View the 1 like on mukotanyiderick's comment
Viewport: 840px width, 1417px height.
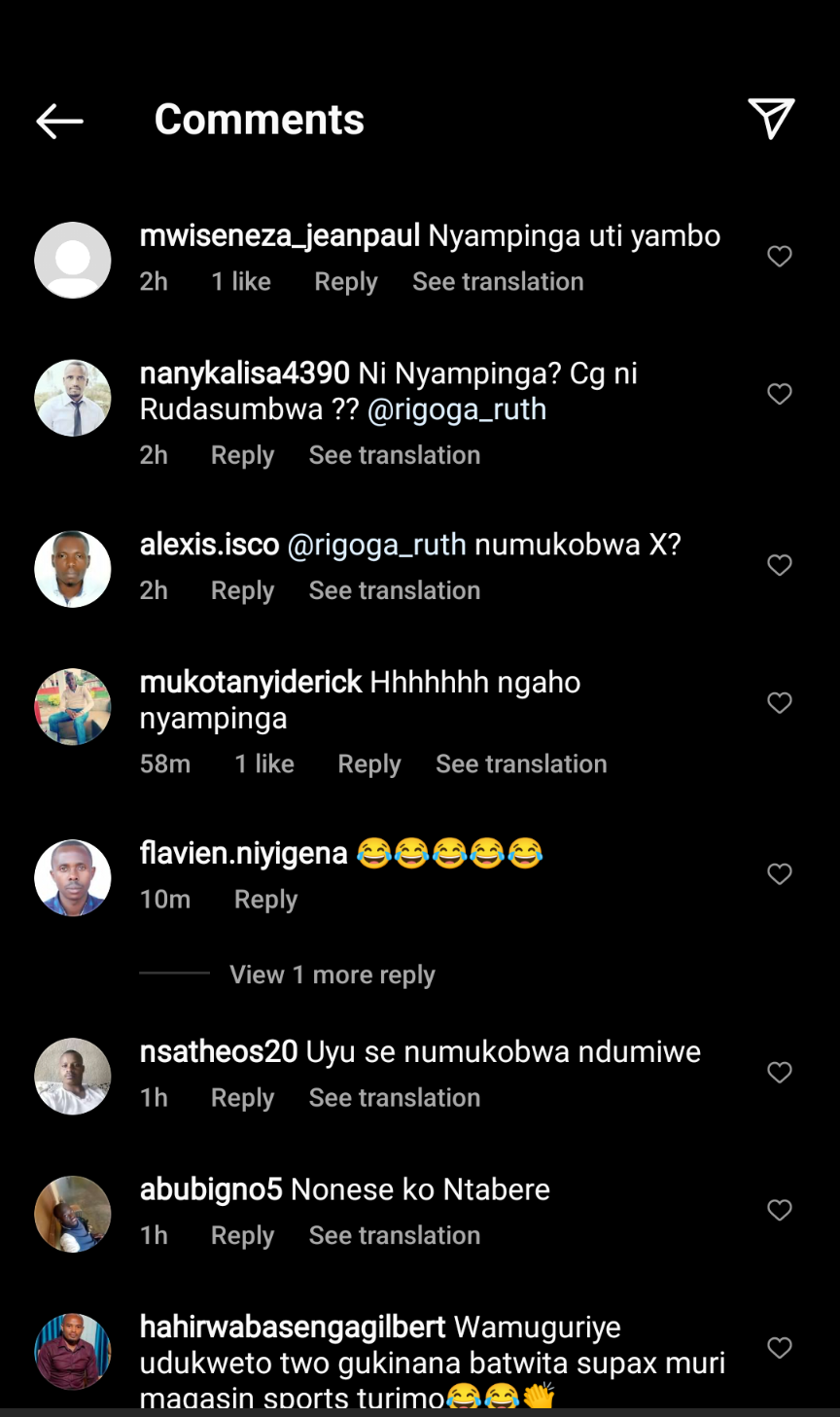tap(264, 764)
